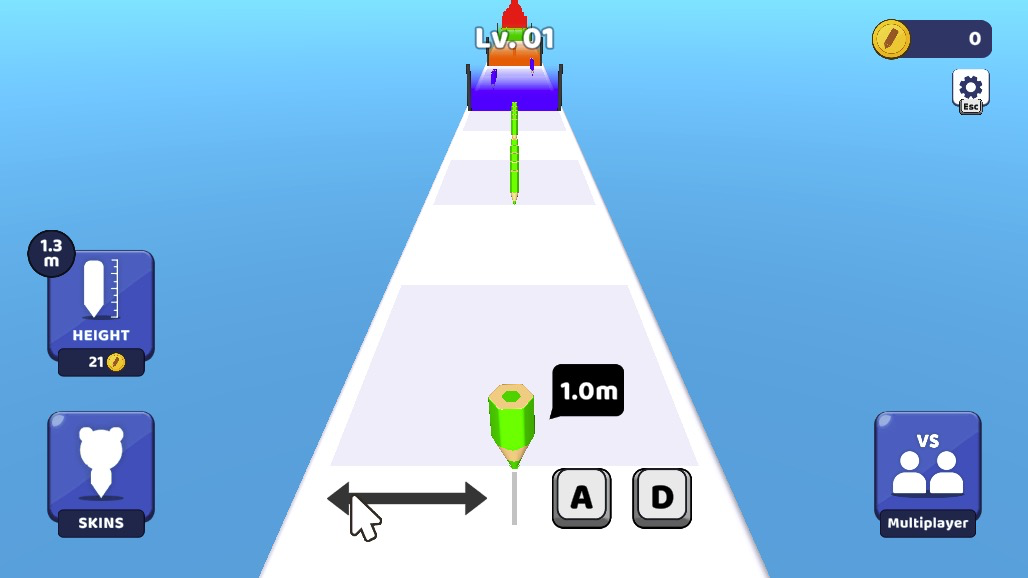Upgrade pencil Height for 21 coins
1028x578 pixels.
101,309
